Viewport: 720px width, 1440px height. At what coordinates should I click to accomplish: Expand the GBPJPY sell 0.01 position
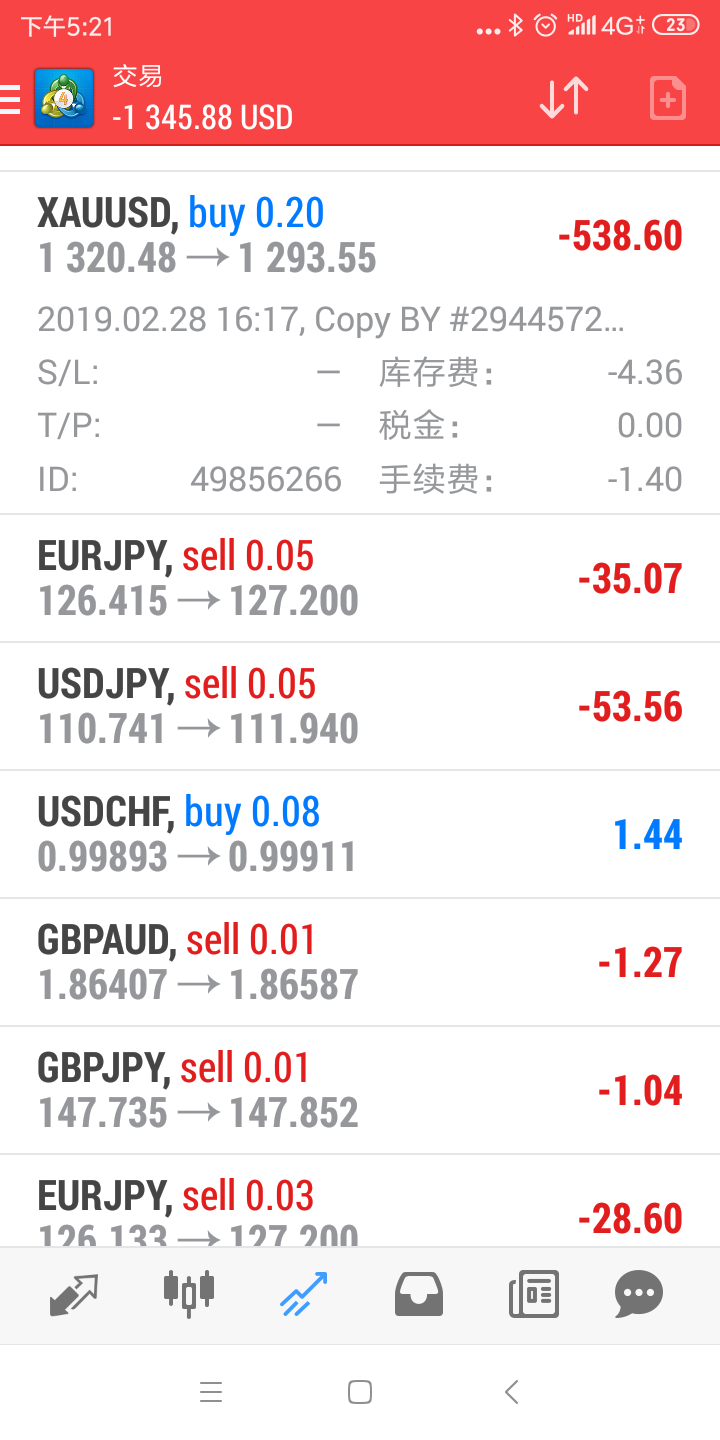[360, 1091]
